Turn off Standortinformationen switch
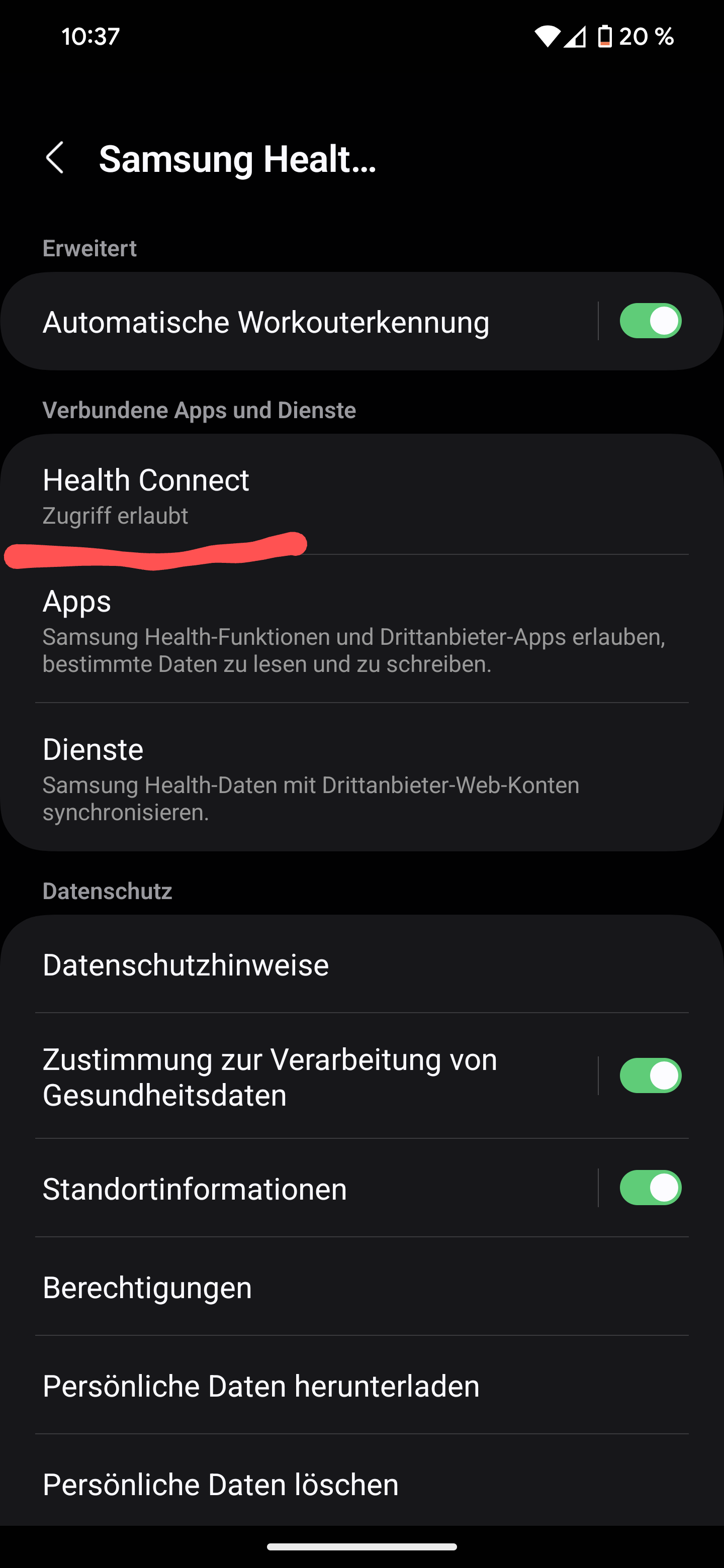 click(650, 1188)
